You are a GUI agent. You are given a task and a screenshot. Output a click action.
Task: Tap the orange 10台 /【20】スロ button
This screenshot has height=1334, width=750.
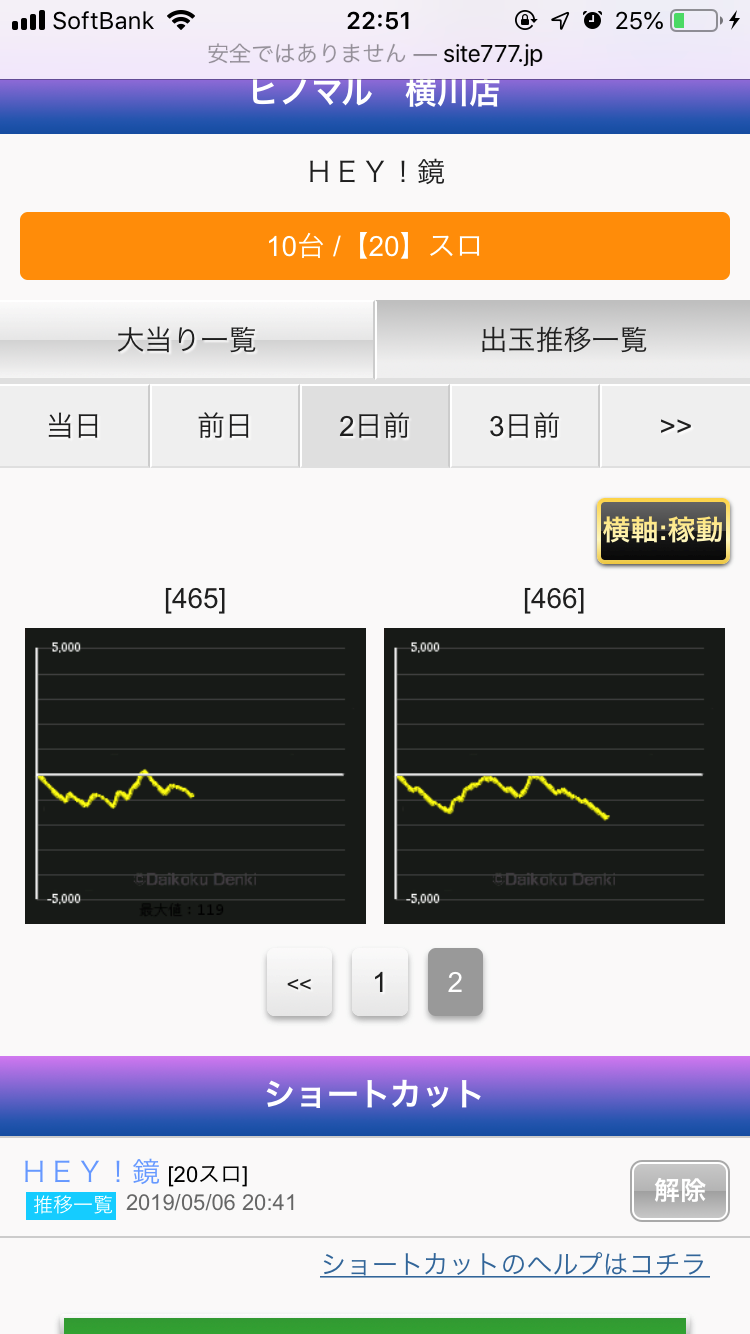pos(375,246)
